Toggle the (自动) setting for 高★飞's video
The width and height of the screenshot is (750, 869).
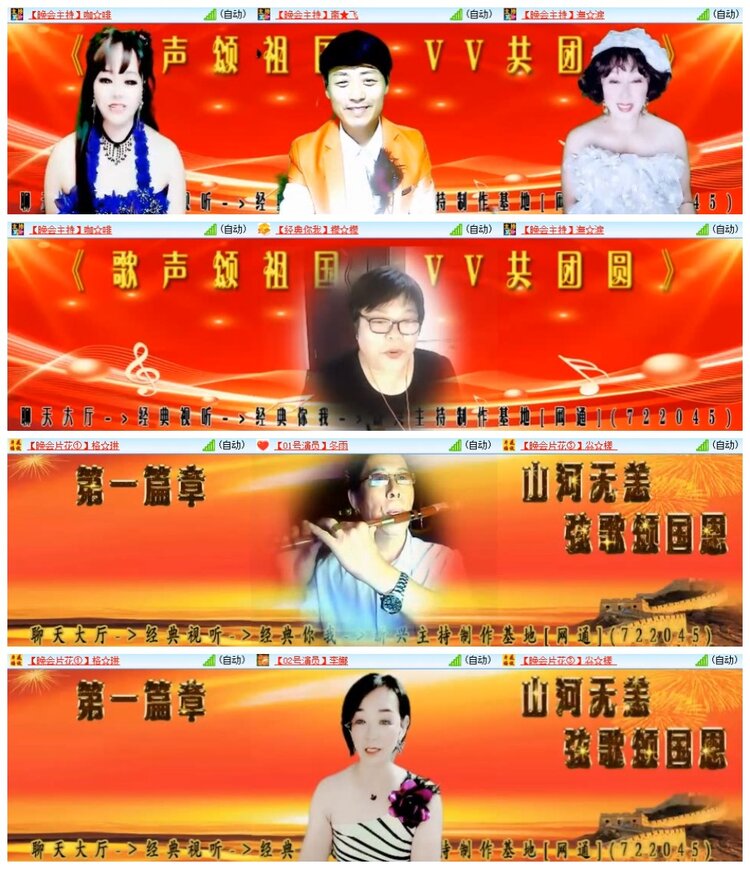479,12
